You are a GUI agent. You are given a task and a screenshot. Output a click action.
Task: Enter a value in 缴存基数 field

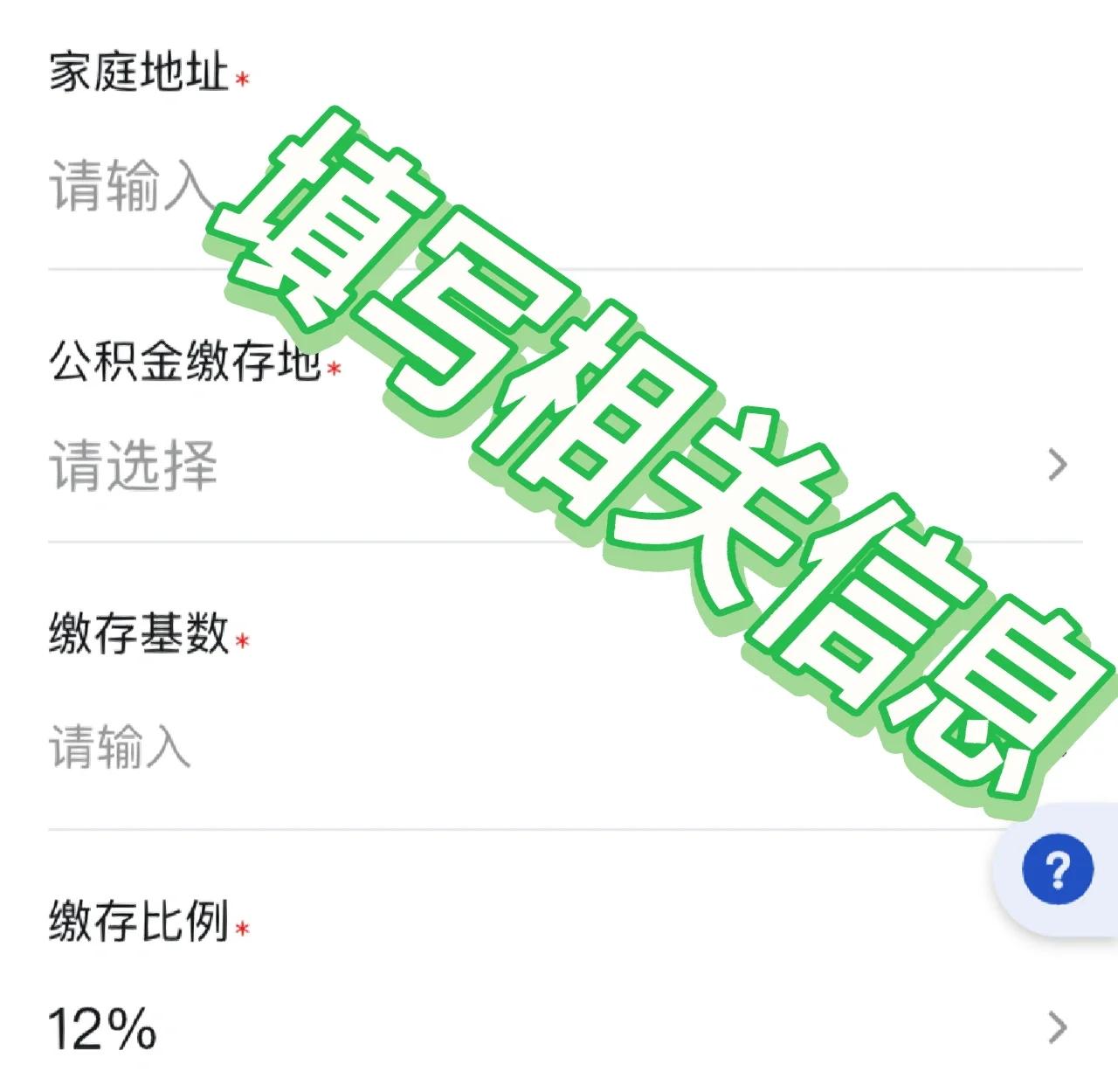[x=349, y=748]
